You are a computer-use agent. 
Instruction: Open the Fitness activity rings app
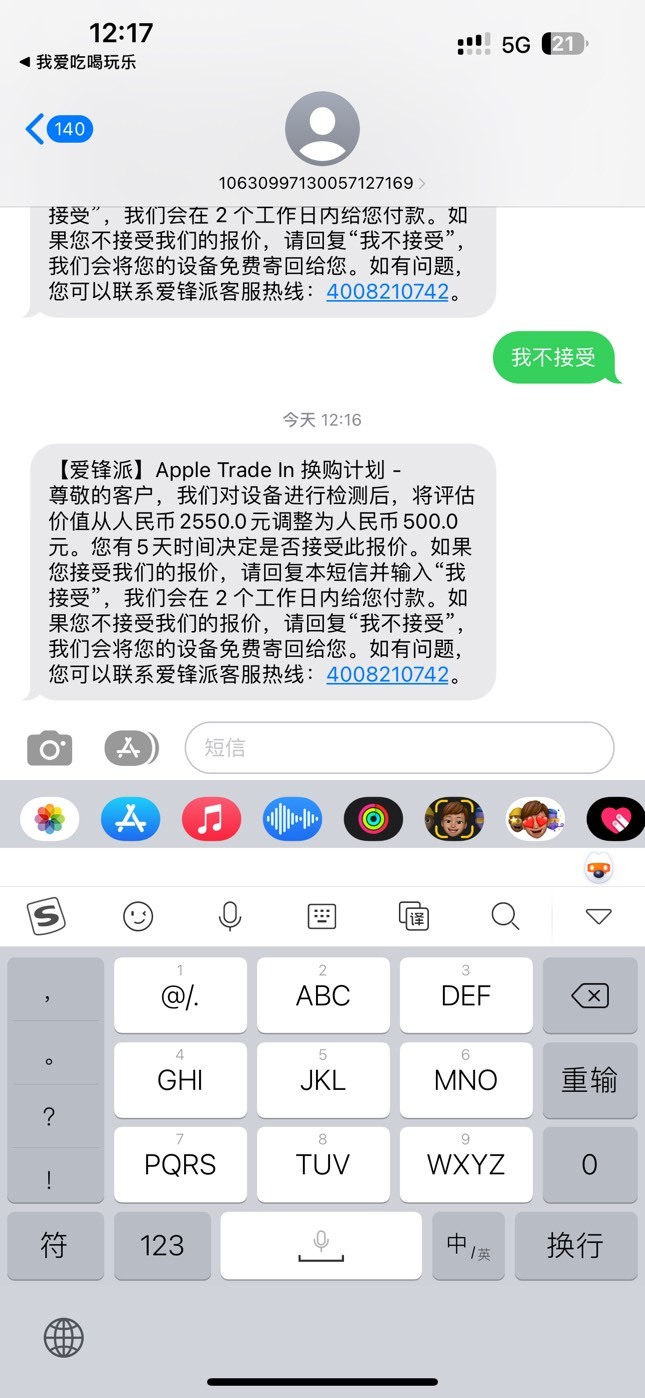tap(373, 820)
